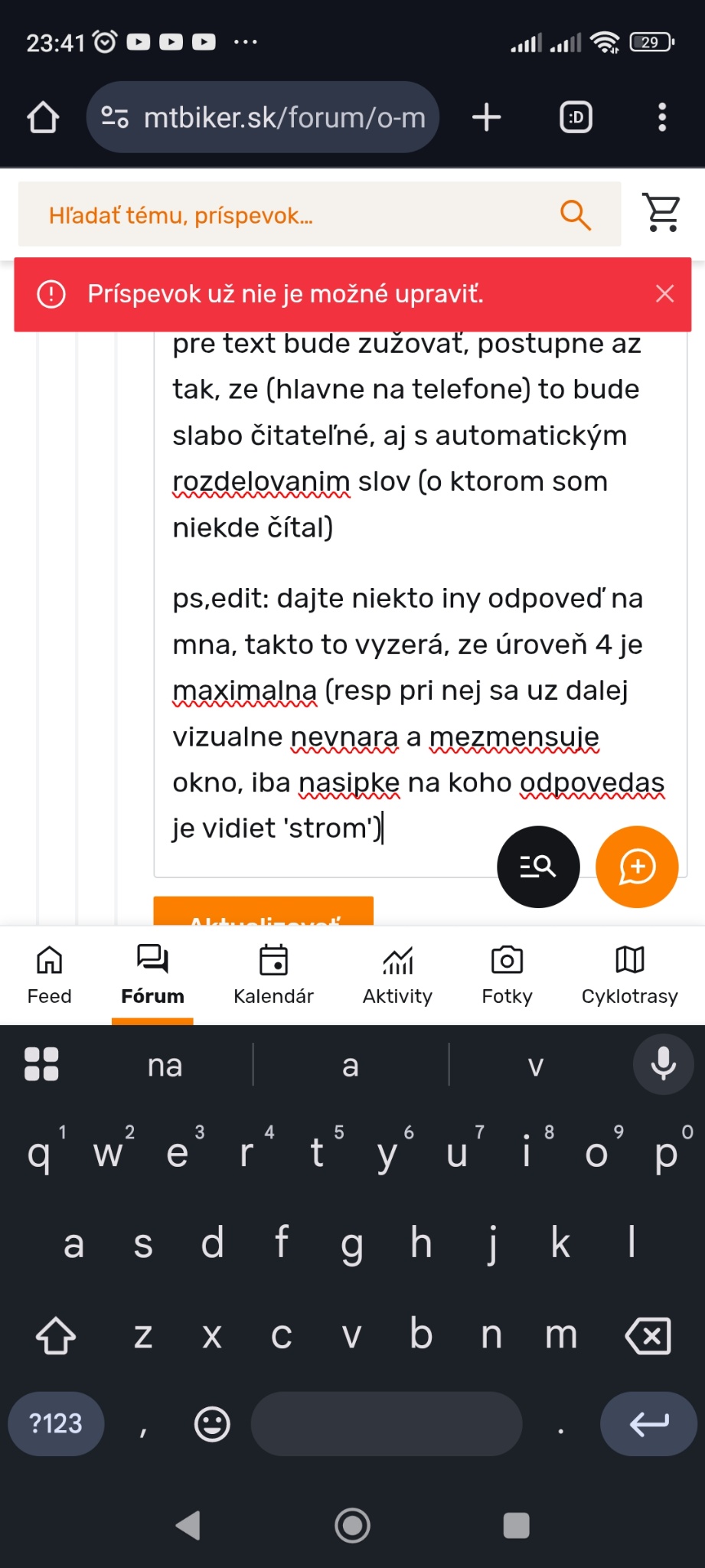Tap the orange magnifier search icon
The height and width of the screenshot is (1568, 705).
pyautogui.click(x=576, y=215)
